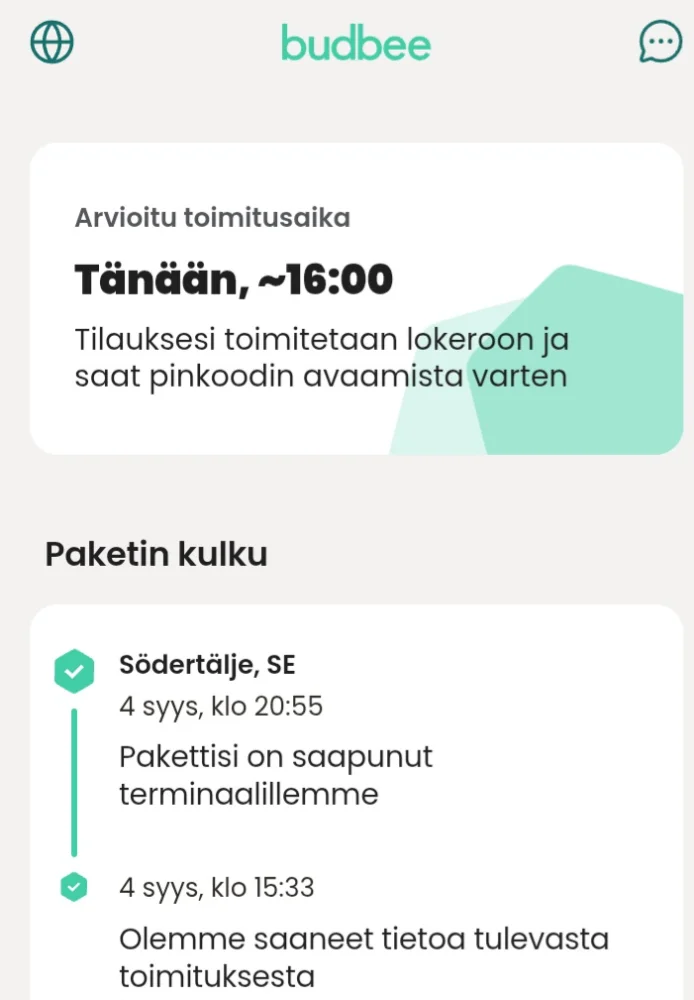The image size is (694, 1000).
Task: Open the chat support icon
Action: coord(660,42)
